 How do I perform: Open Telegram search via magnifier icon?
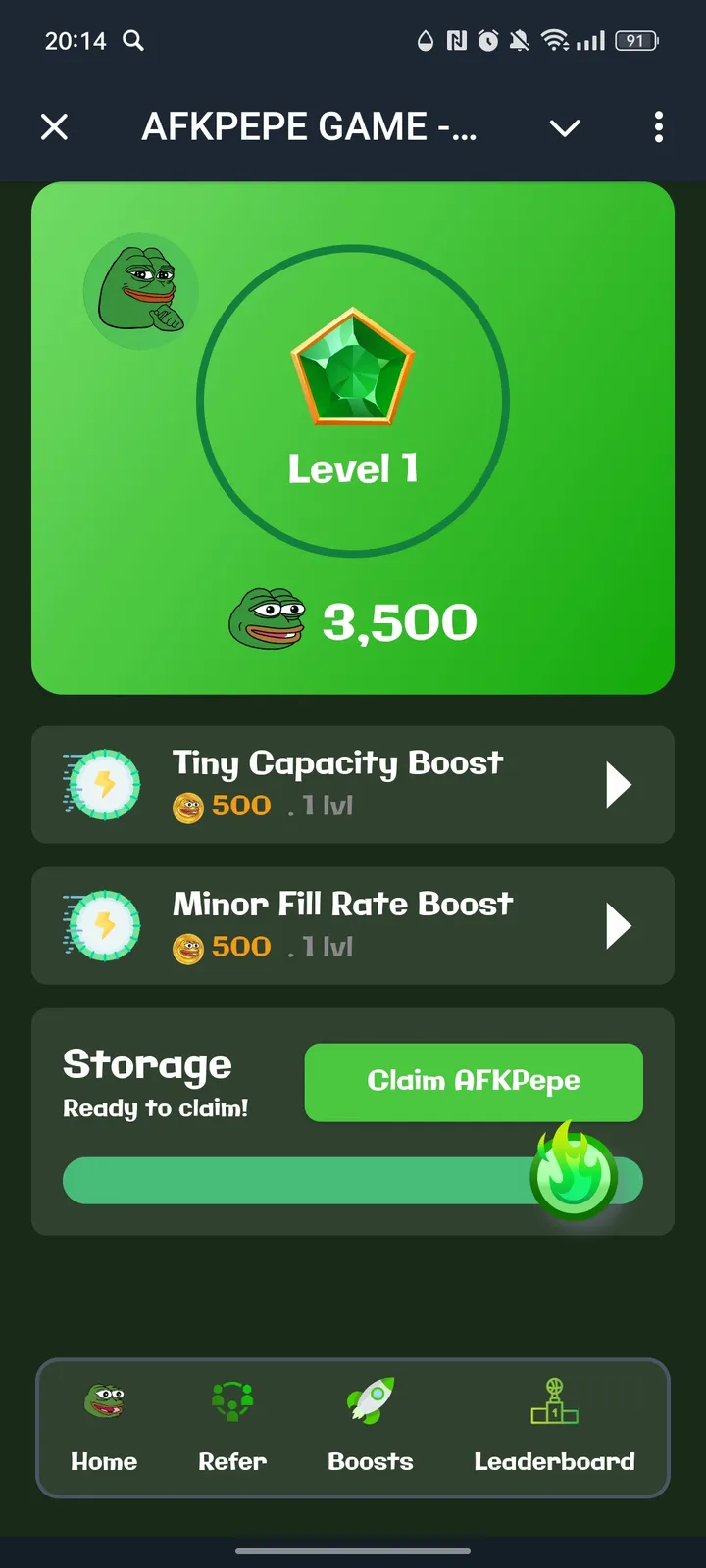tap(132, 41)
